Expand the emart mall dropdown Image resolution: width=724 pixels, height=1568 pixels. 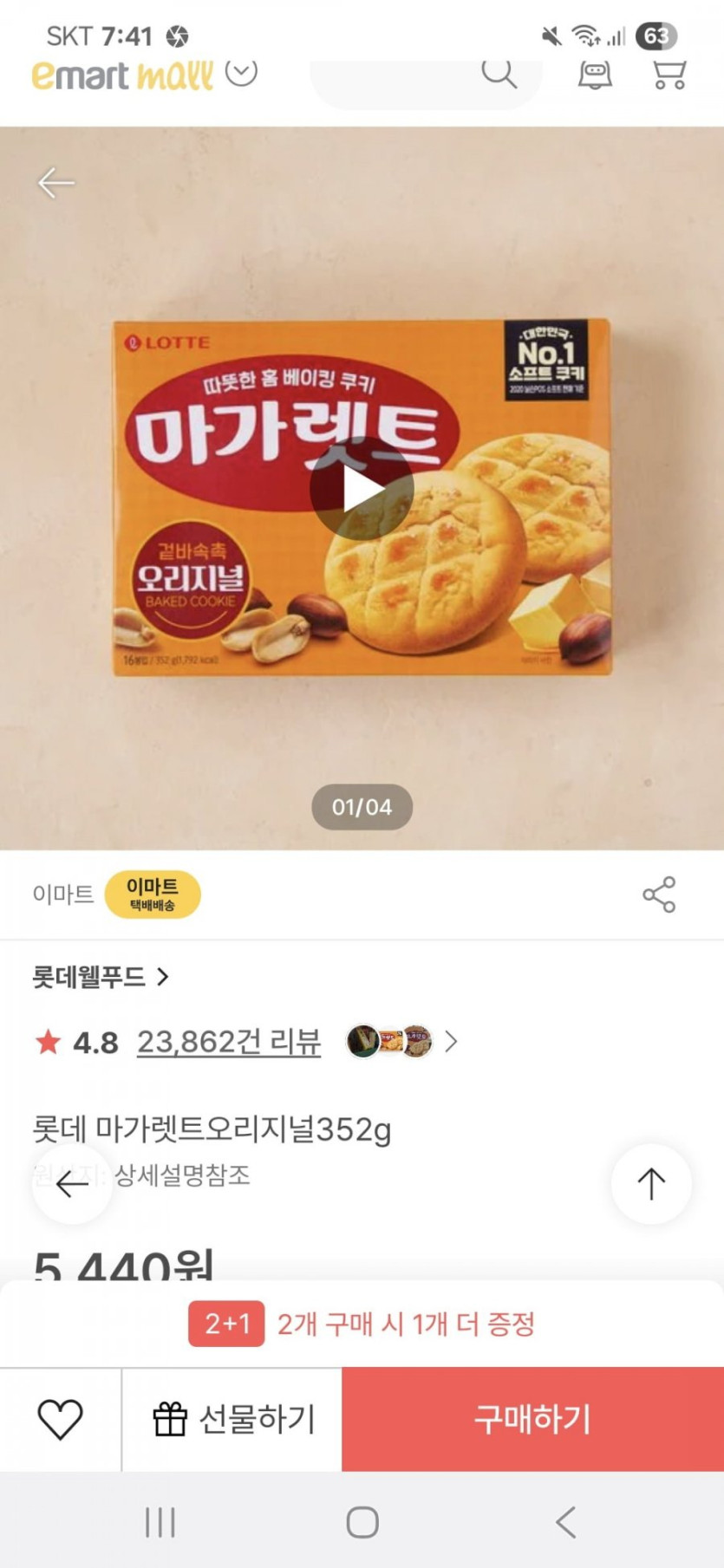pyautogui.click(x=241, y=73)
